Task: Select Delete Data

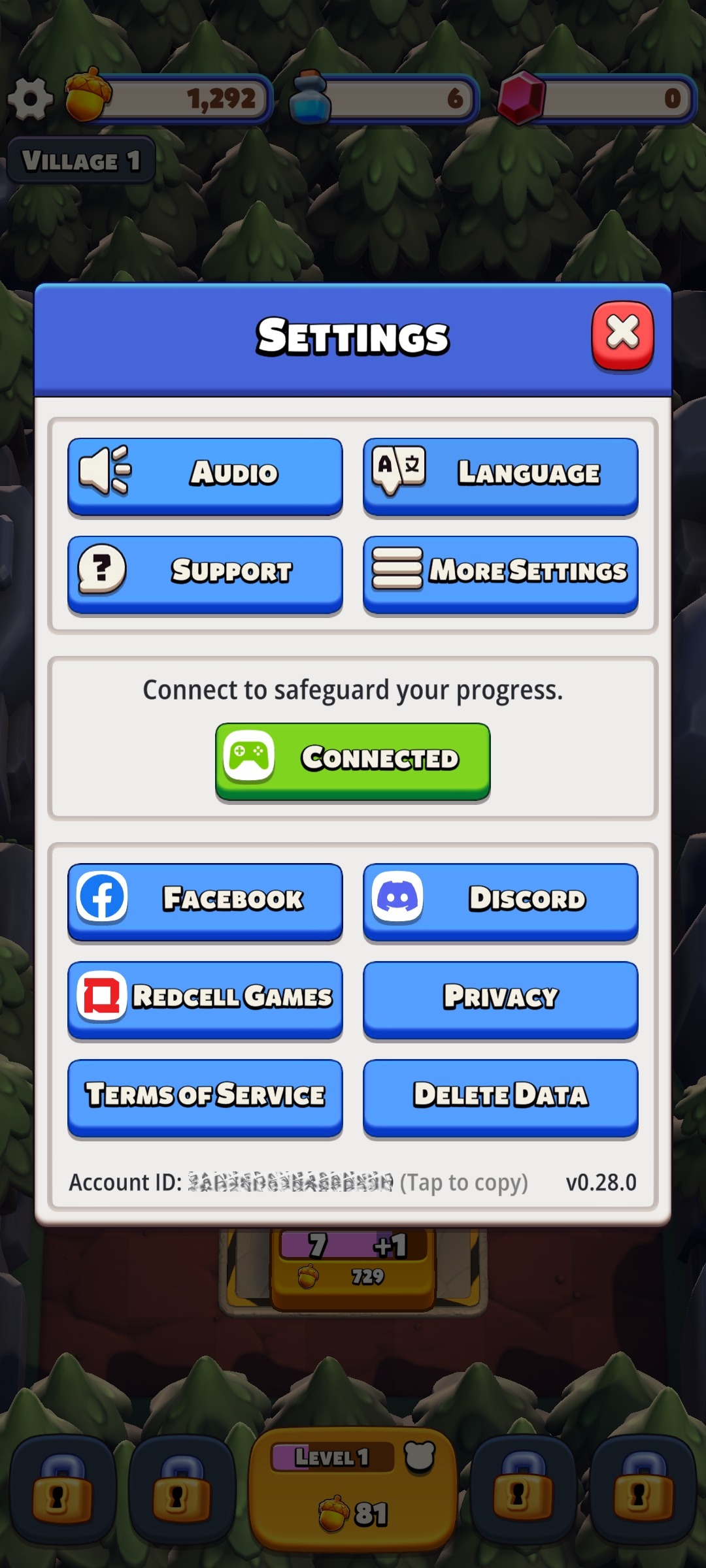Action: coord(501,1096)
